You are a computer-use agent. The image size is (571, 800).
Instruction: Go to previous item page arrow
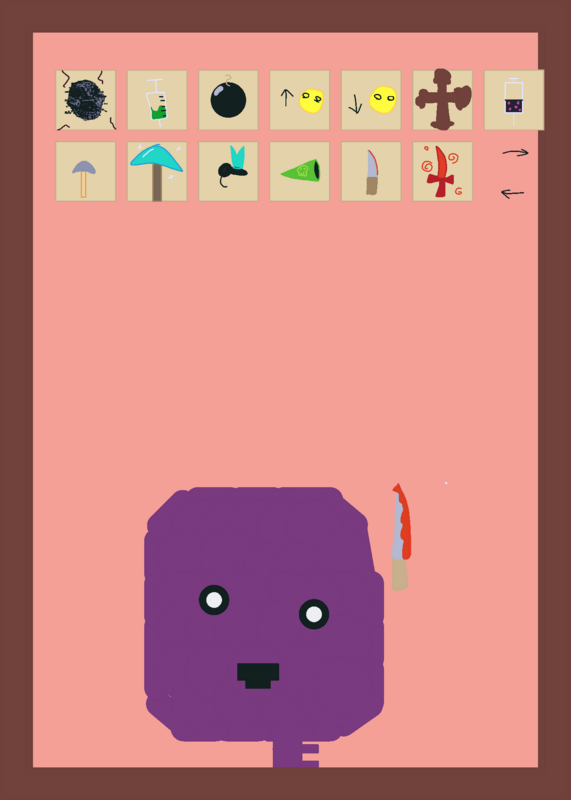(x=512, y=193)
